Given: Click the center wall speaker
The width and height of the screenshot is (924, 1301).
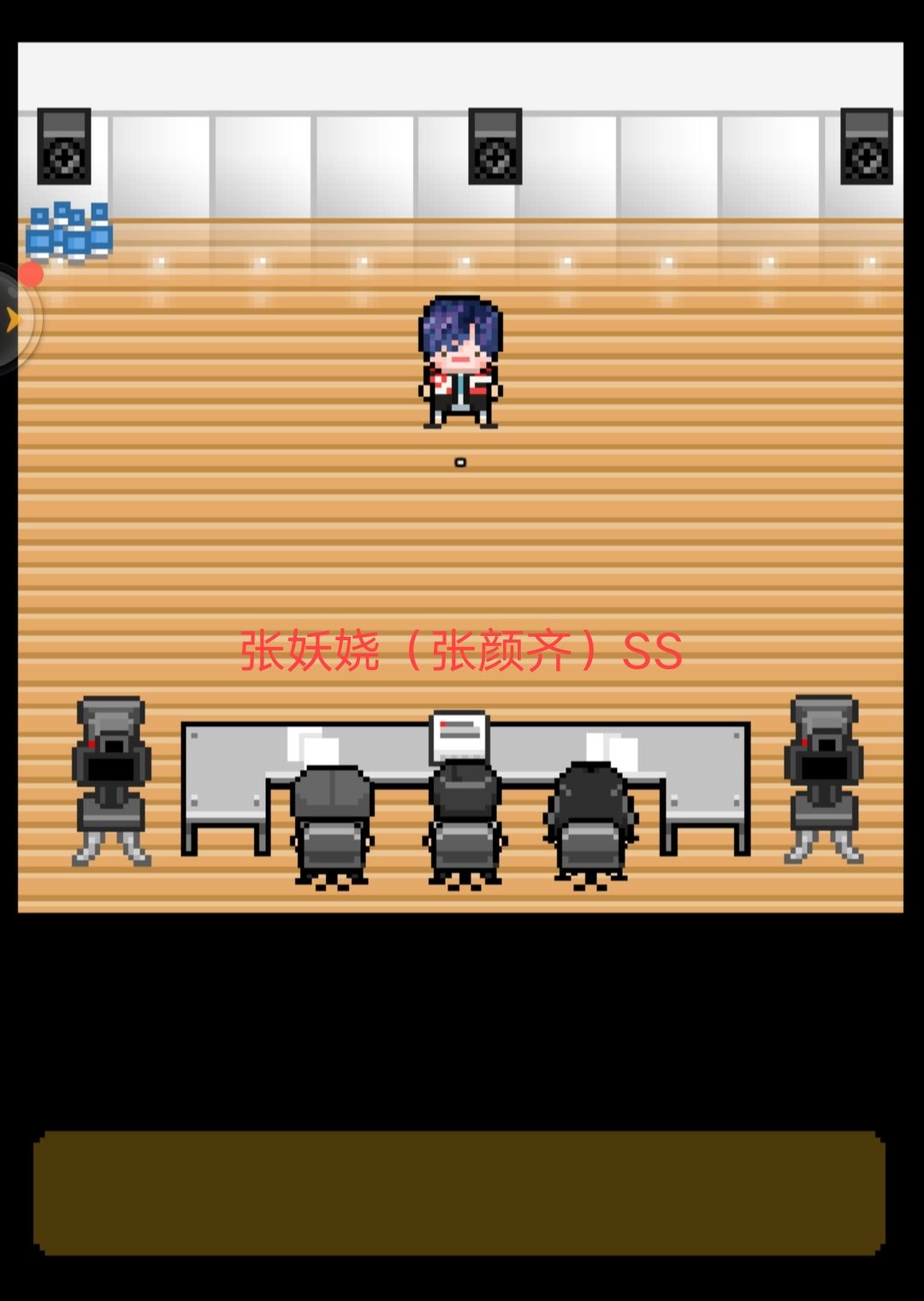Looking at the screenshot, I should coord(494,146).
